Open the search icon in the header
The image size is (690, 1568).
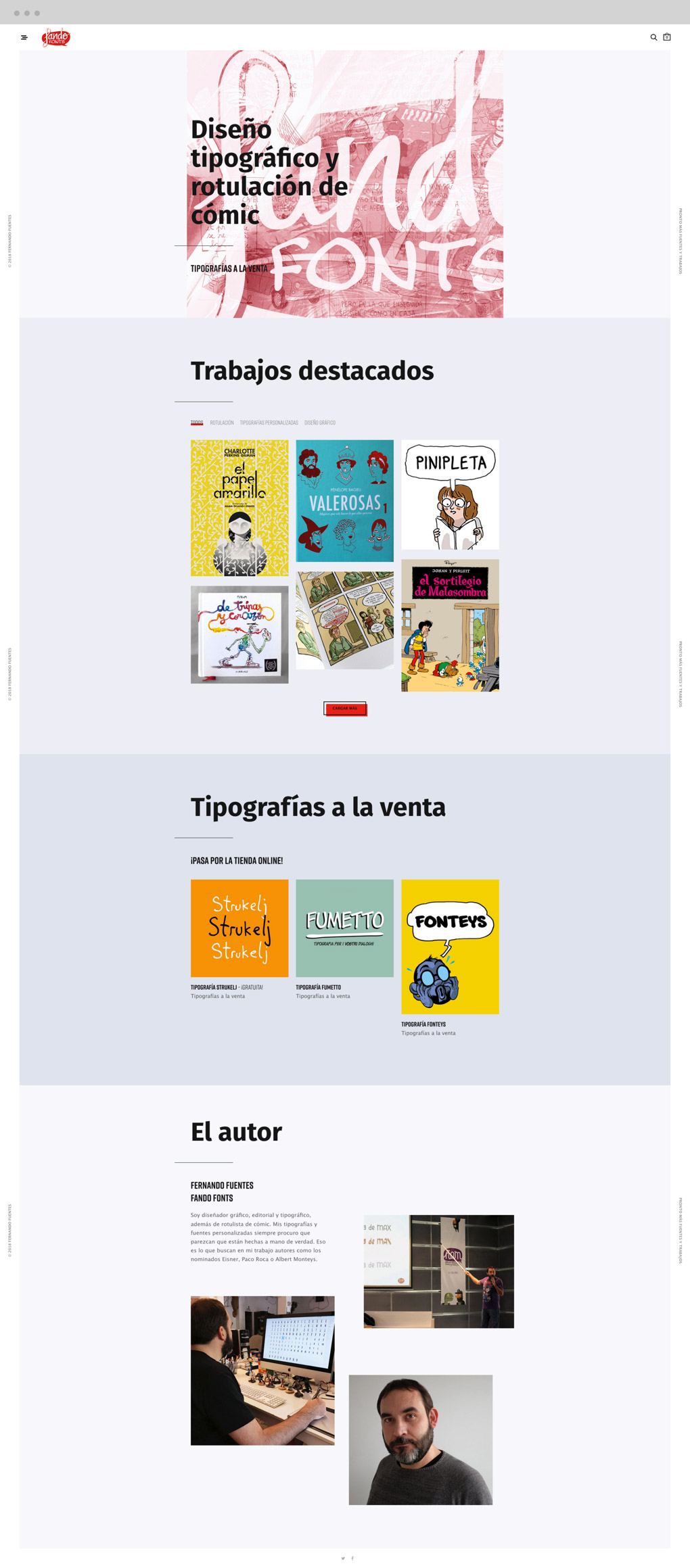653,37
